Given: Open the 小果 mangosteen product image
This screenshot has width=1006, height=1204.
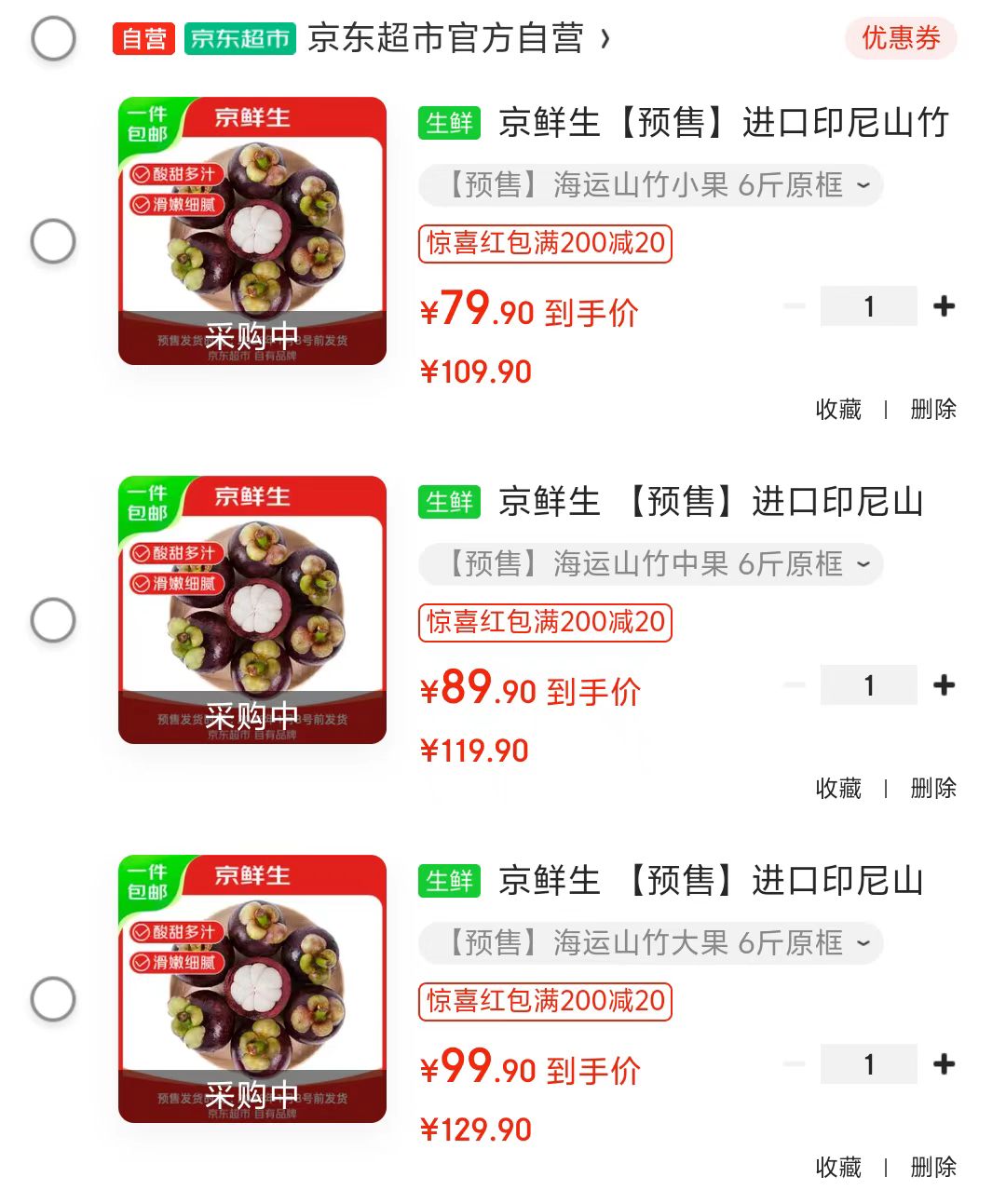Looking at the screenshot, I should pyautogui.click(x=251, y=231).
